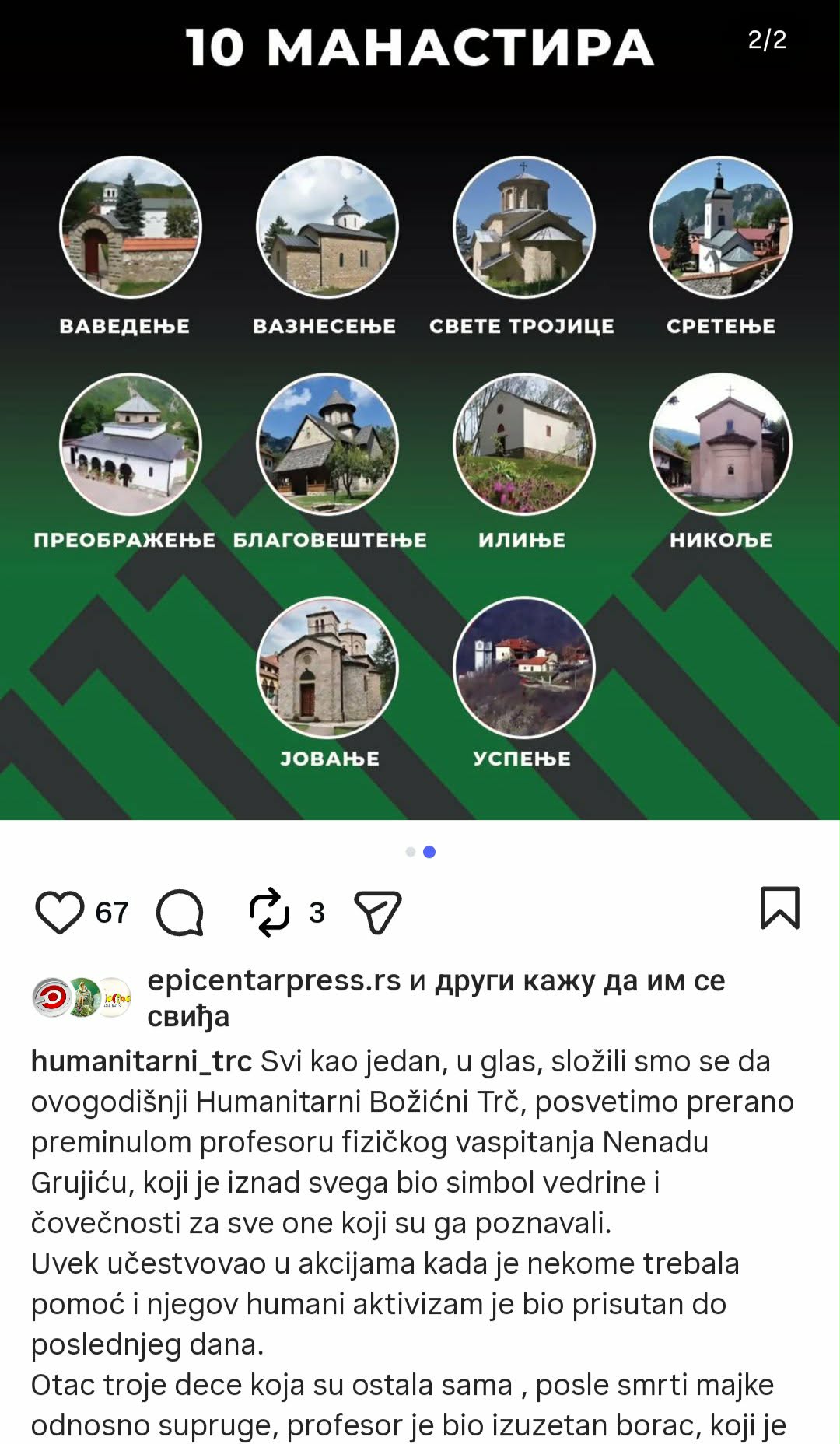The height and width of the screenshot is (1444, 840).
Task: Open humanitarni_trc profile from caption
Action: point(141,1061)
